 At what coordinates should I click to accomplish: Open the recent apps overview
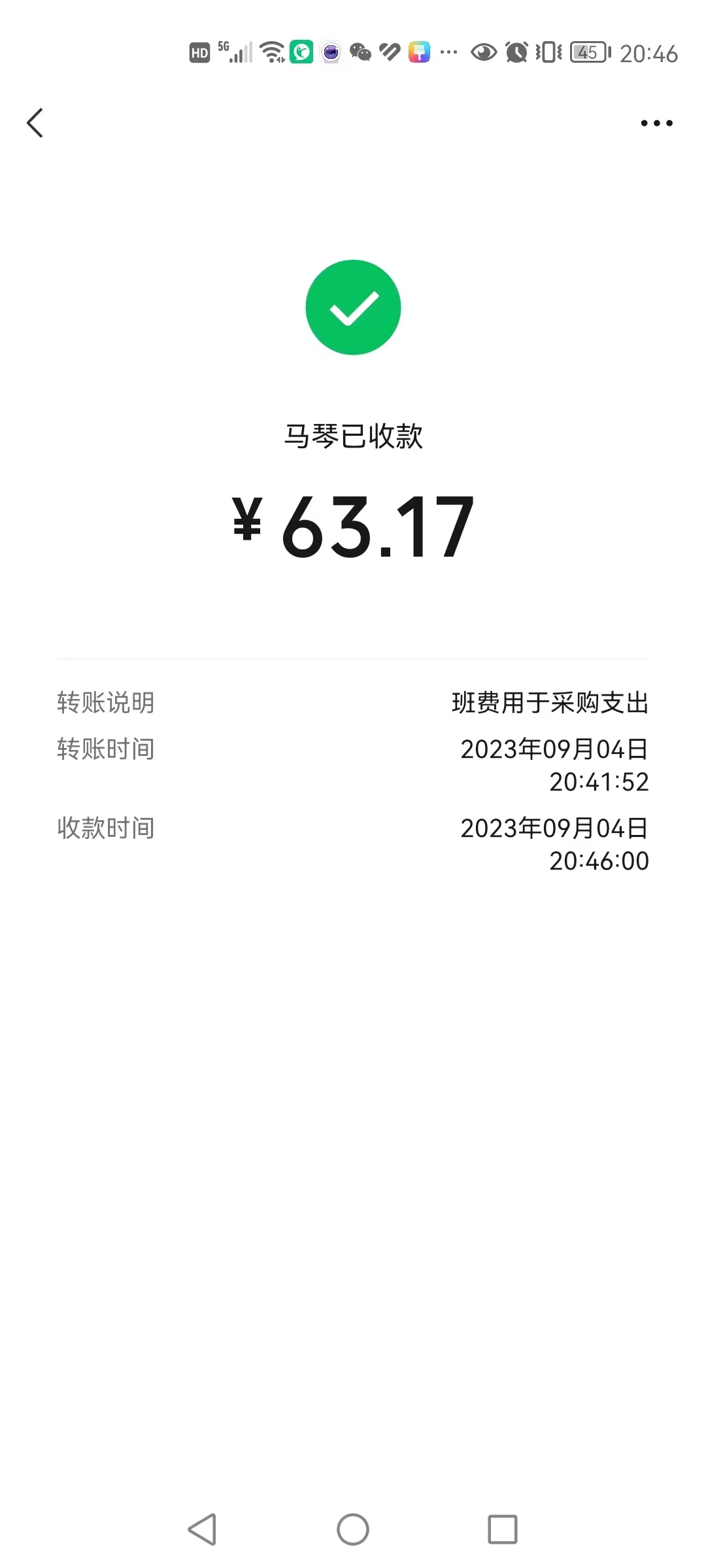click(x=503, y=1529)
